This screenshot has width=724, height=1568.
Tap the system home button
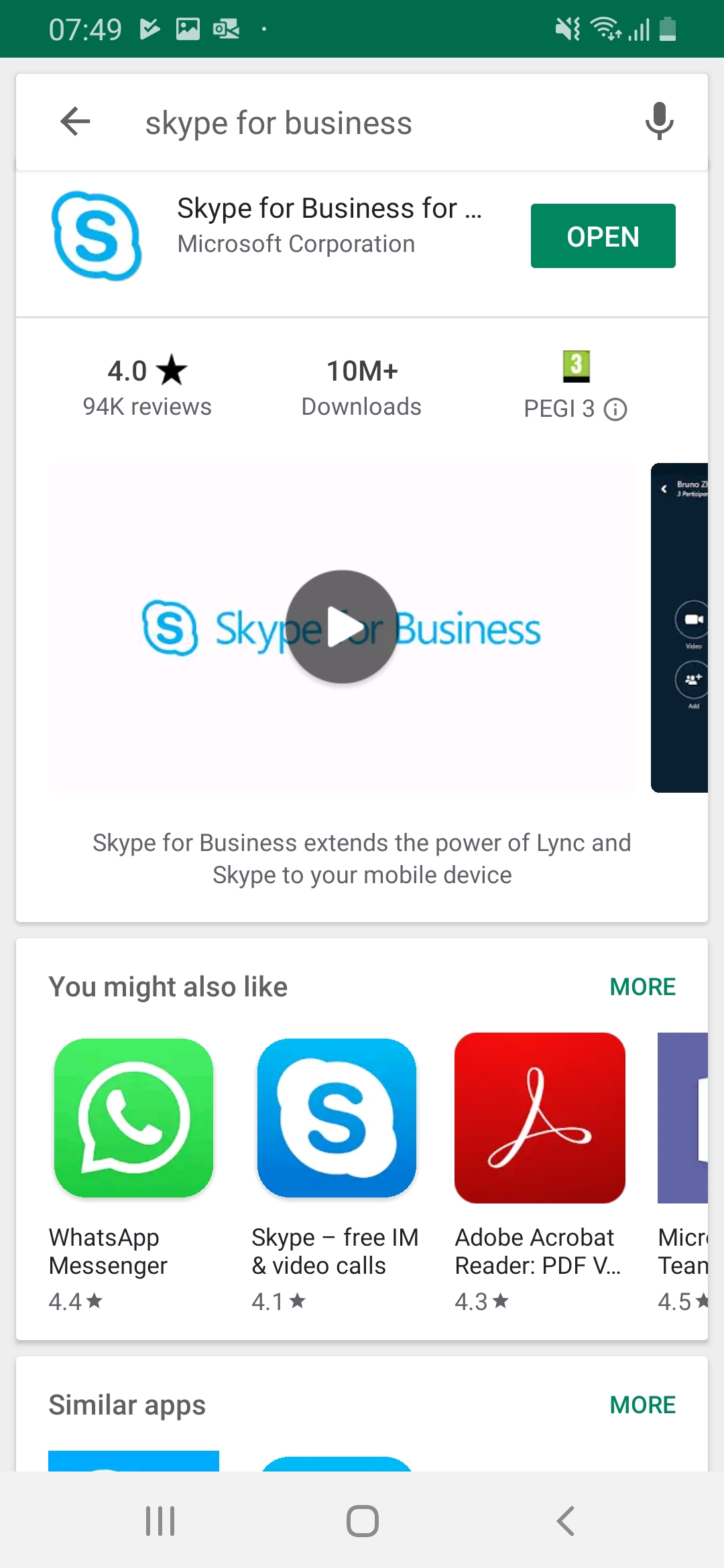coord(362,1521)
